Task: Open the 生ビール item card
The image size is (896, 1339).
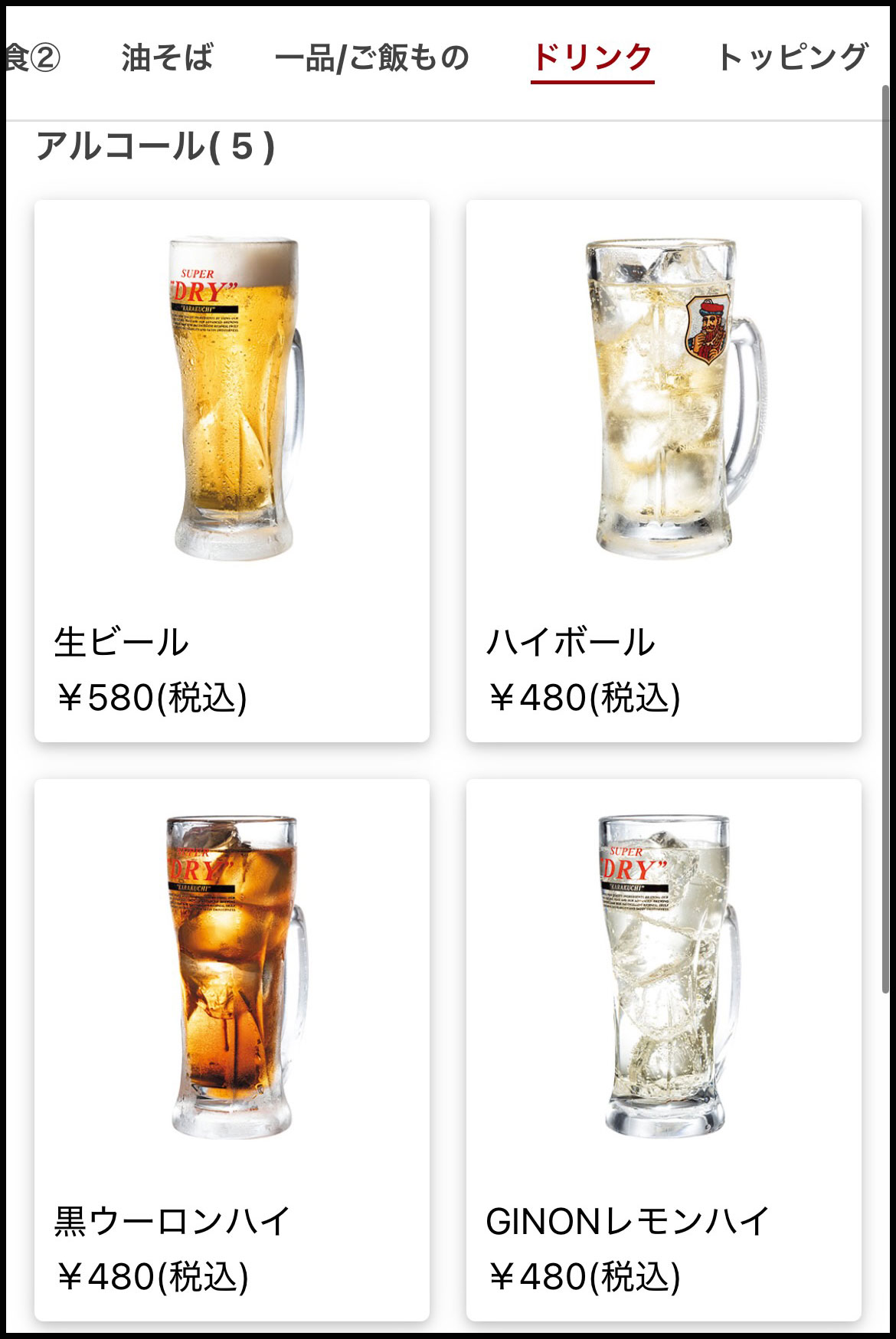Action: [x=232, y=470]
